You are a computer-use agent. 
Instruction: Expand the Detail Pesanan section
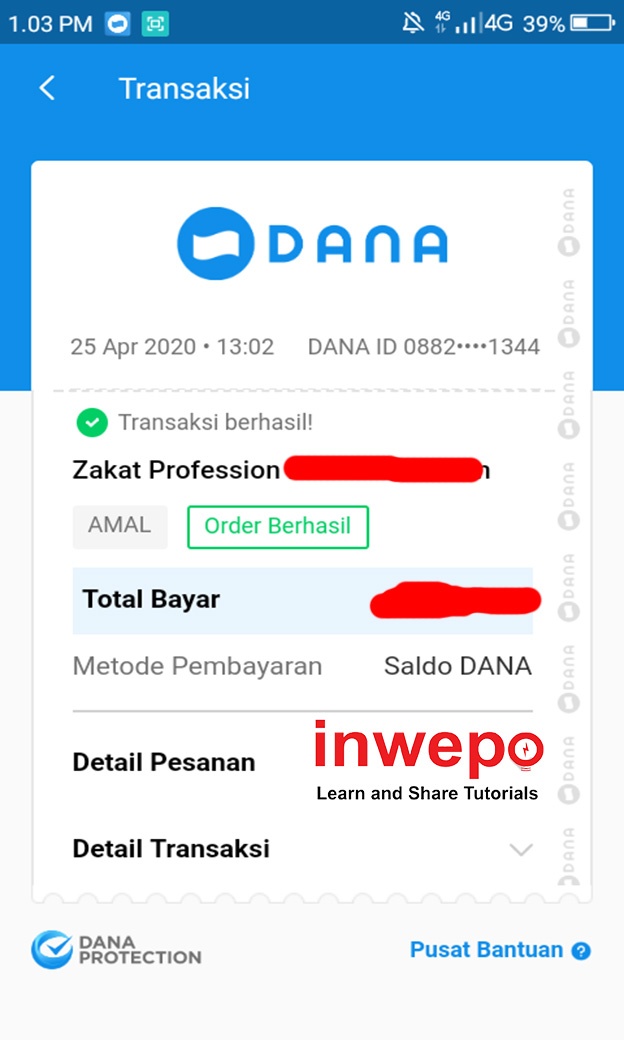click(x=164, y=762)
